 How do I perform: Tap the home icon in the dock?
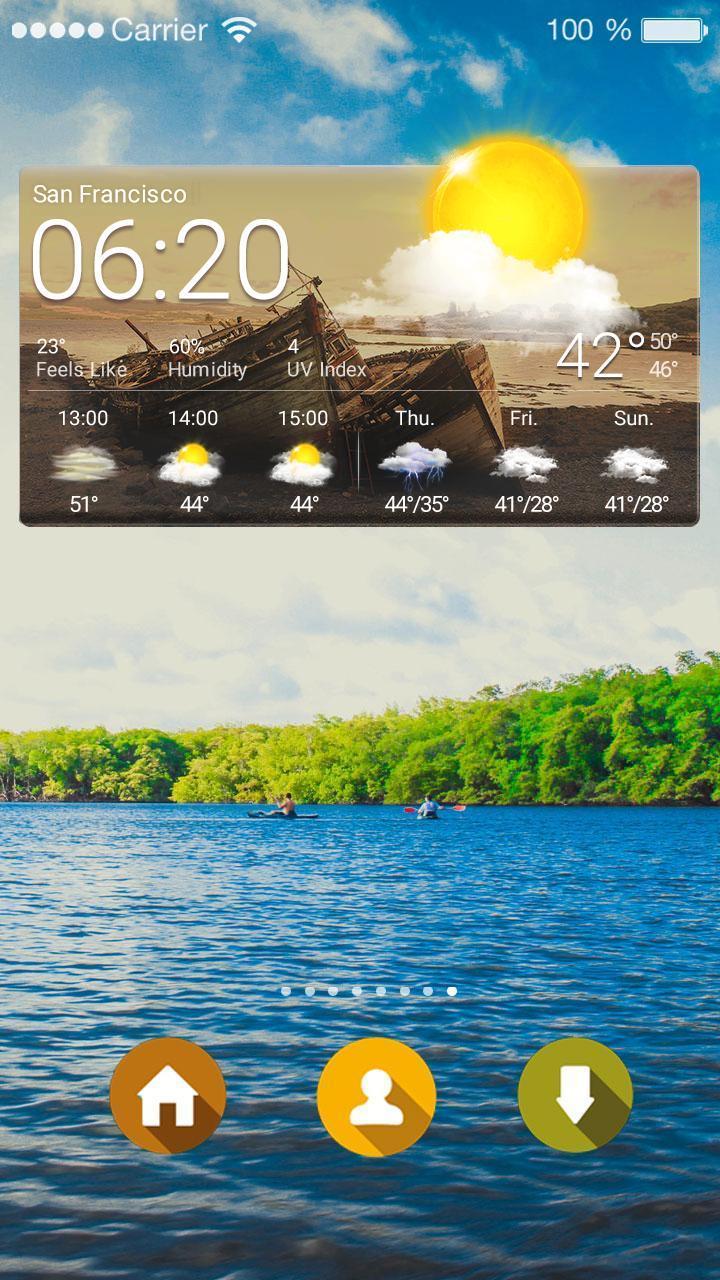click(x=168, y=1096)
